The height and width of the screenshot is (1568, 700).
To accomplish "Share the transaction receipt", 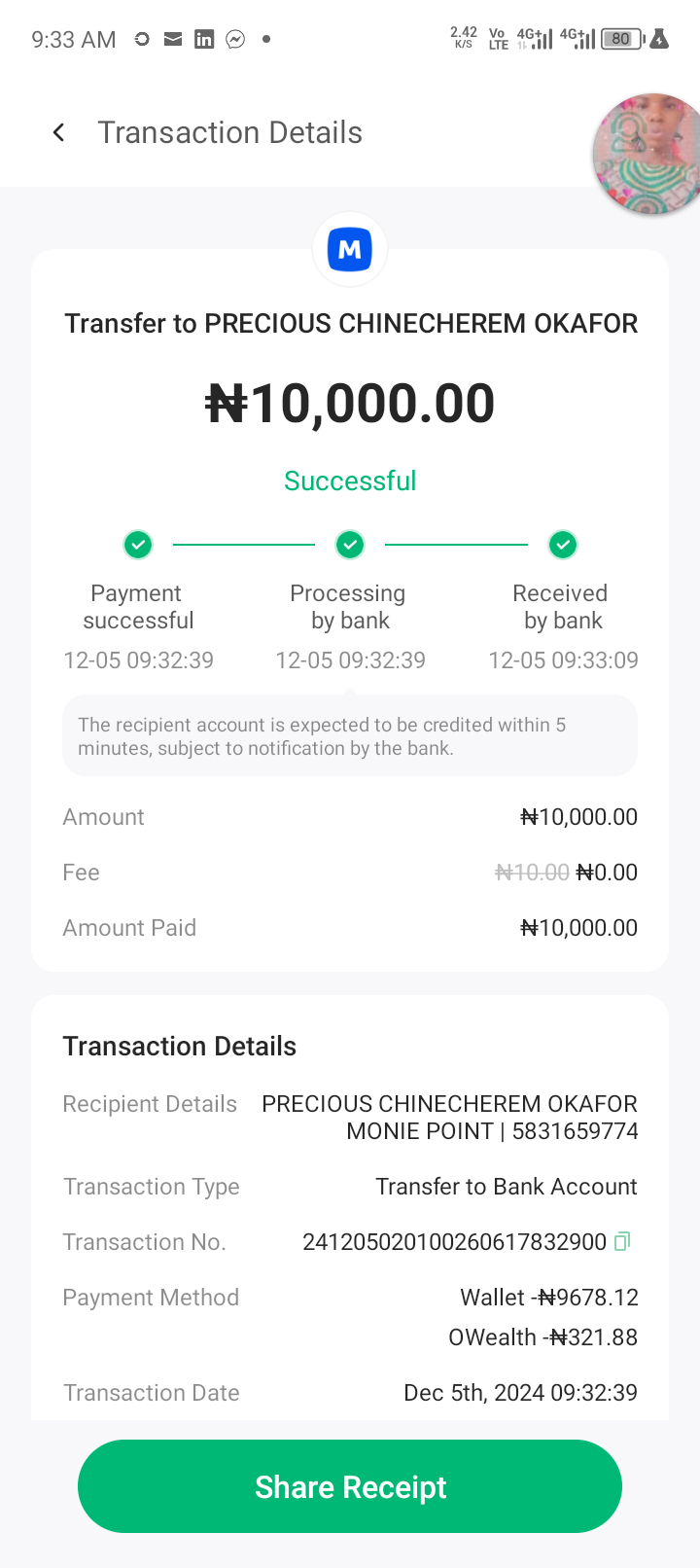I will point(350,1486).
